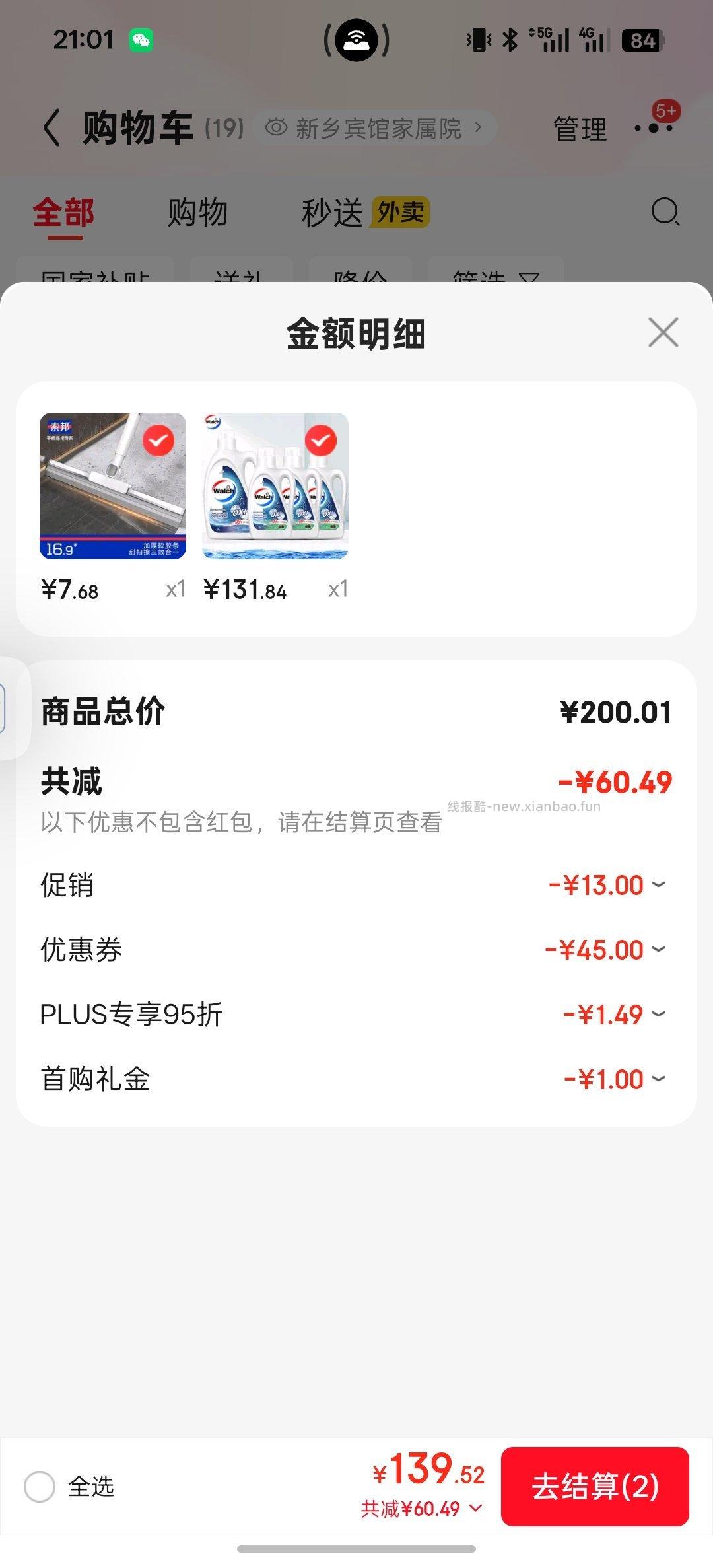This screenshot has width=713, height=1568.
Task: Click the address chevron after 新乡宾馆家属院
Action: tap(480, 126)
